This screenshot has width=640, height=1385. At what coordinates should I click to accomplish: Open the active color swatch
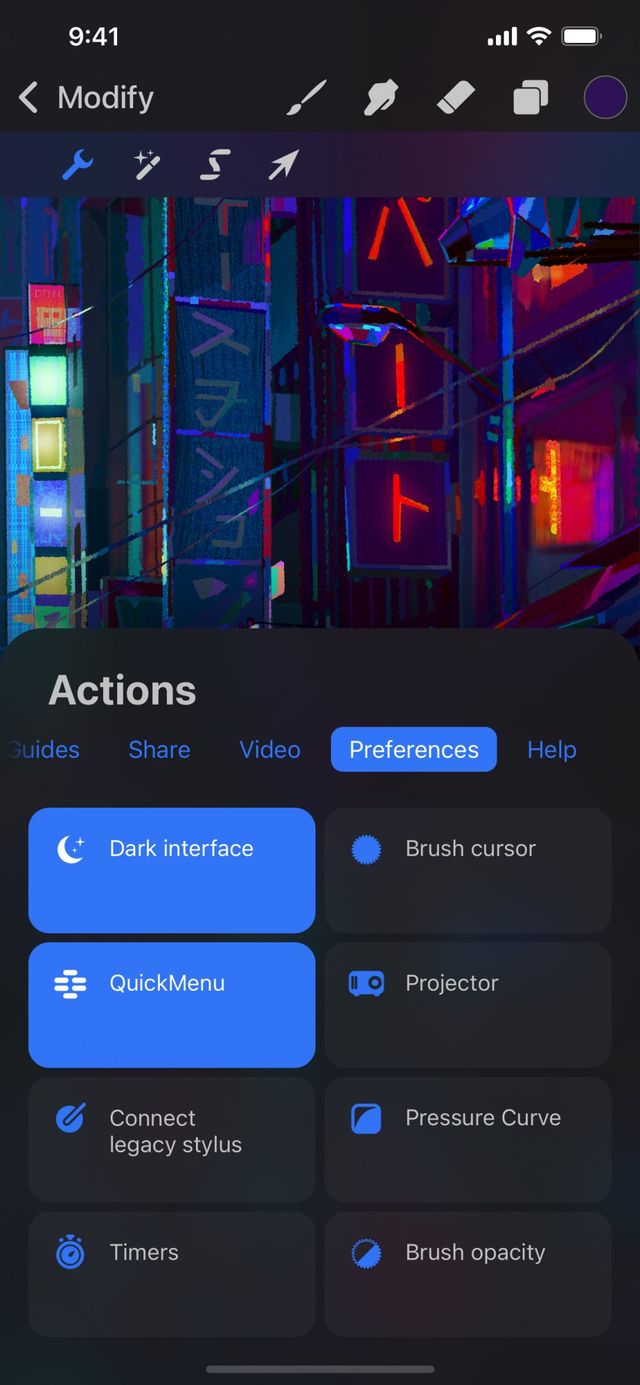pos(605,98)
